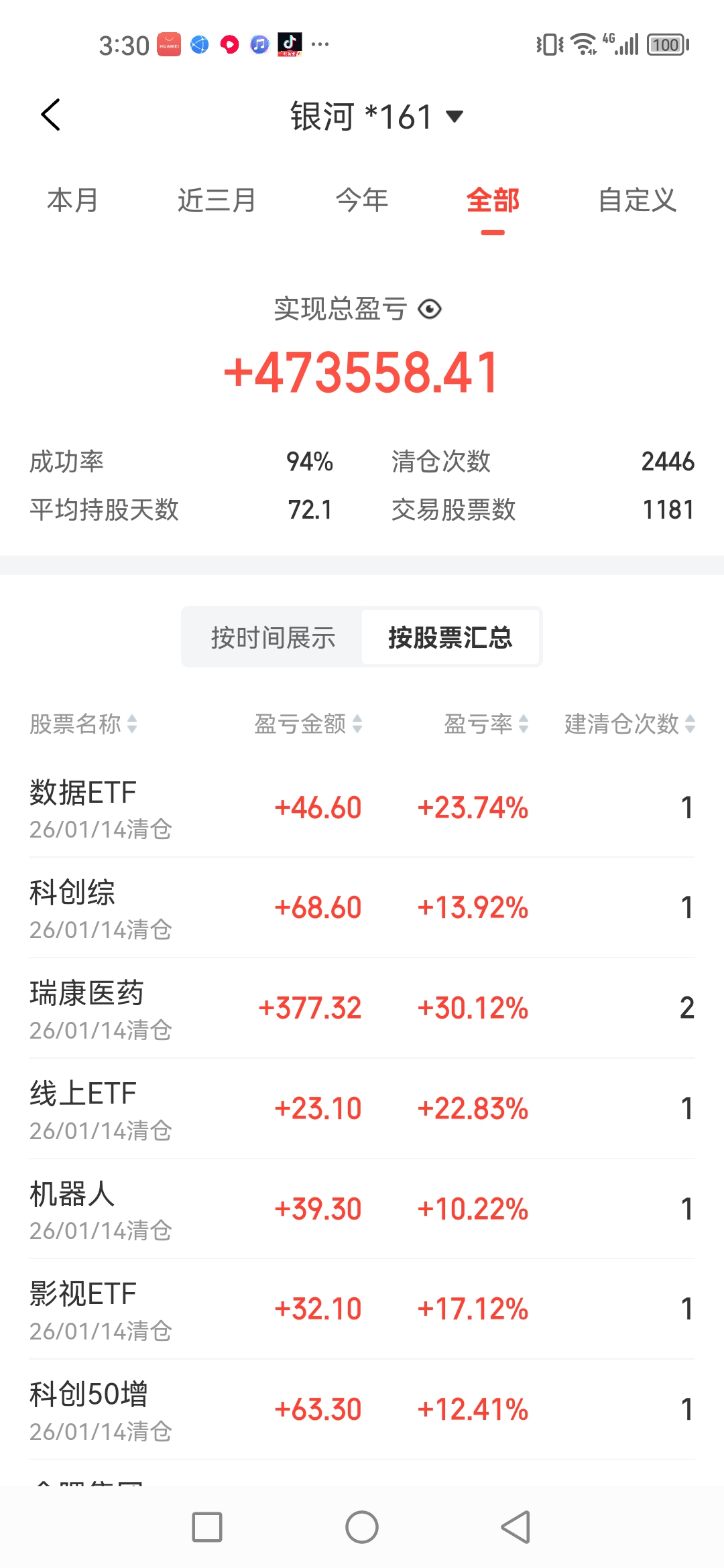Sort the list by 盈亏率

(486, 724)
